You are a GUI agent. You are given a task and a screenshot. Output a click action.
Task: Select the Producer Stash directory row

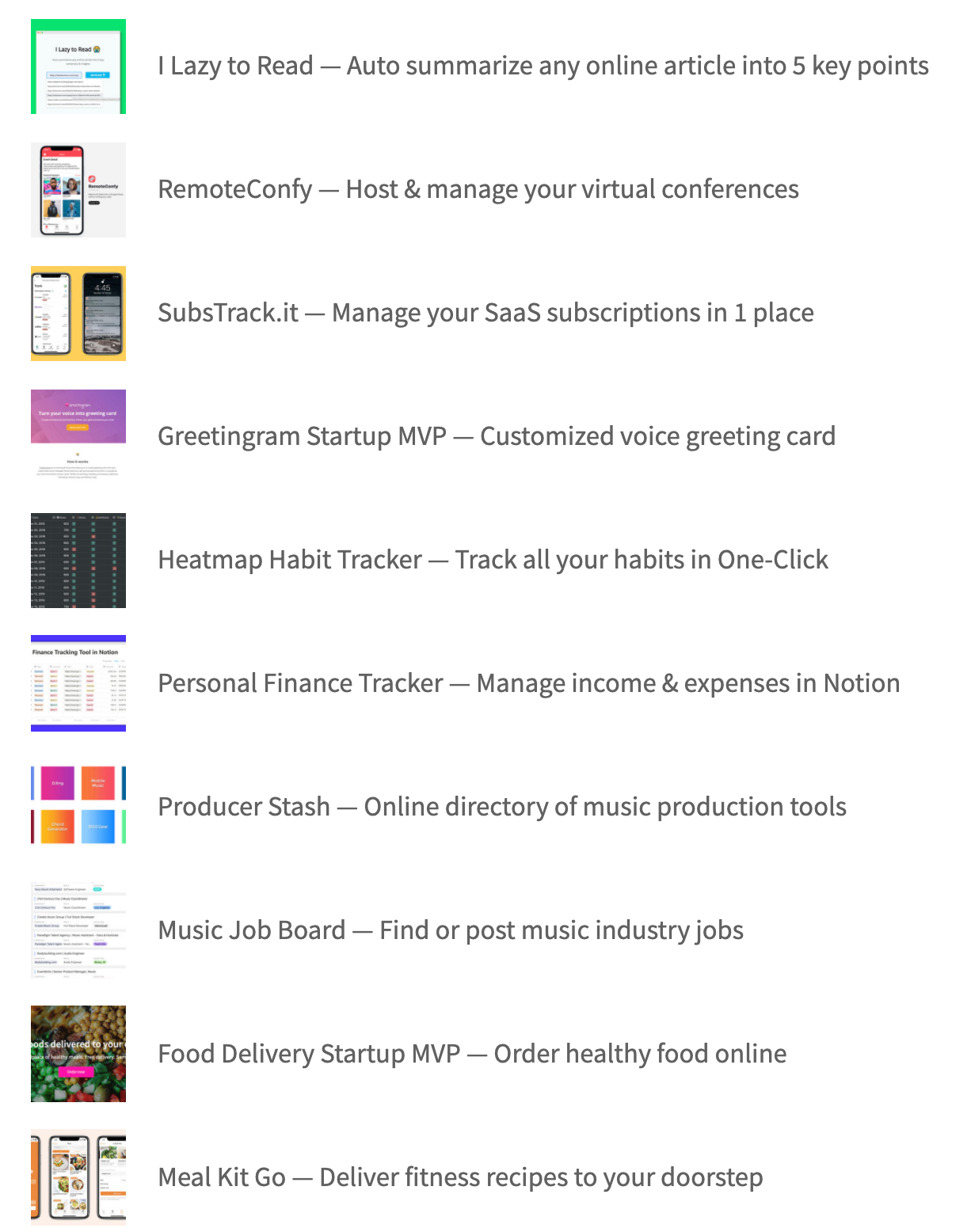pos(501,807)
